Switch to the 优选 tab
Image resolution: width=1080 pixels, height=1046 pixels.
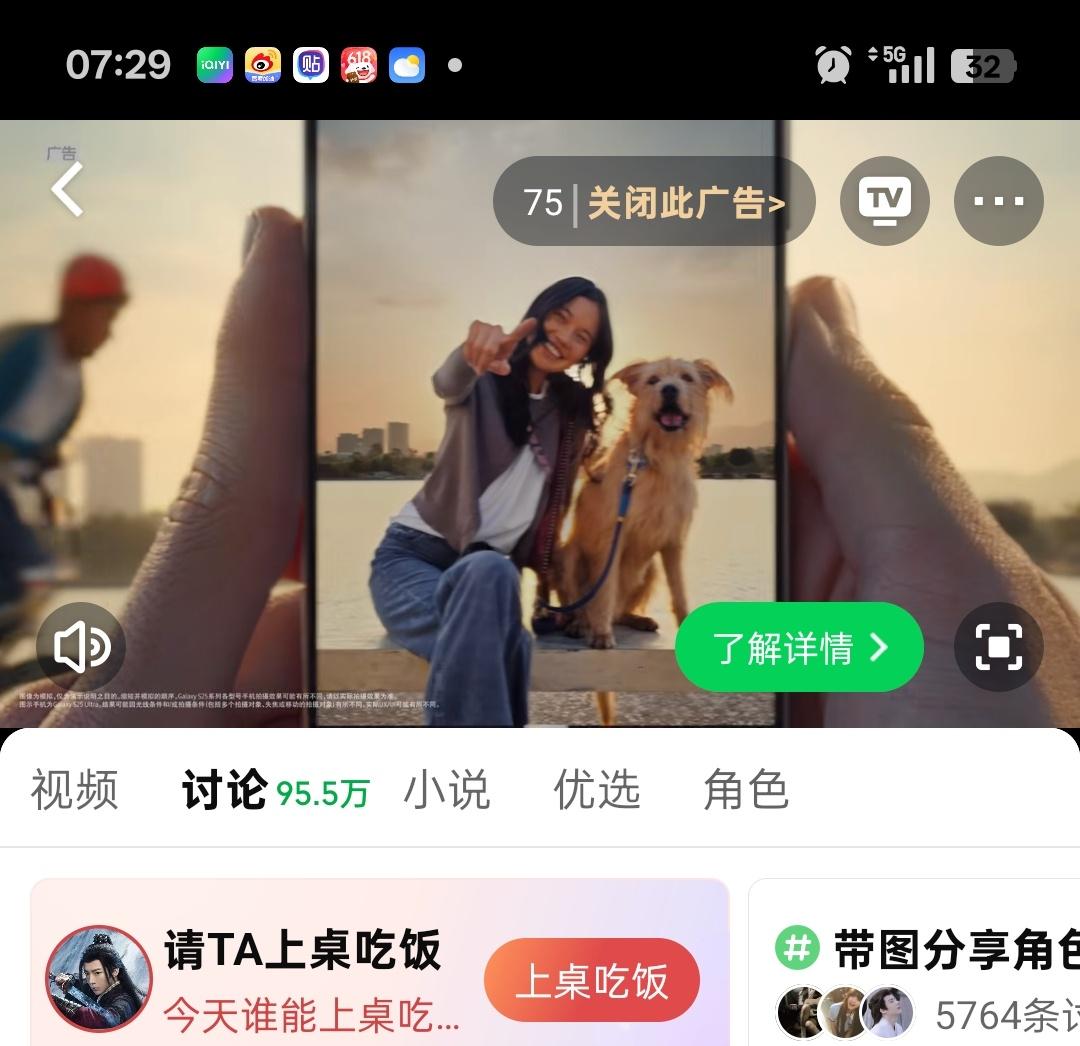(x=597, y=790)
